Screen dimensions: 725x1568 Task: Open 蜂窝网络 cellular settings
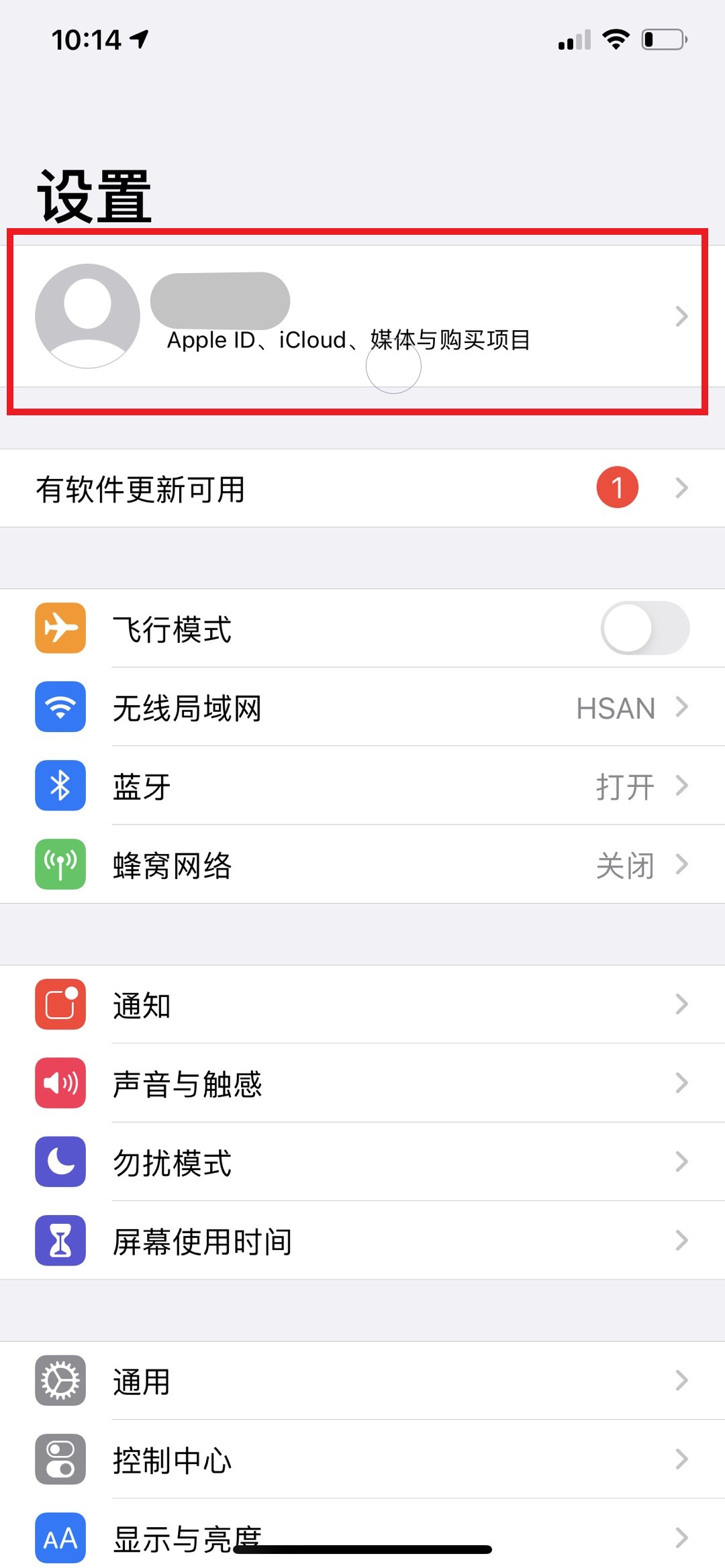tap(362, 864)
